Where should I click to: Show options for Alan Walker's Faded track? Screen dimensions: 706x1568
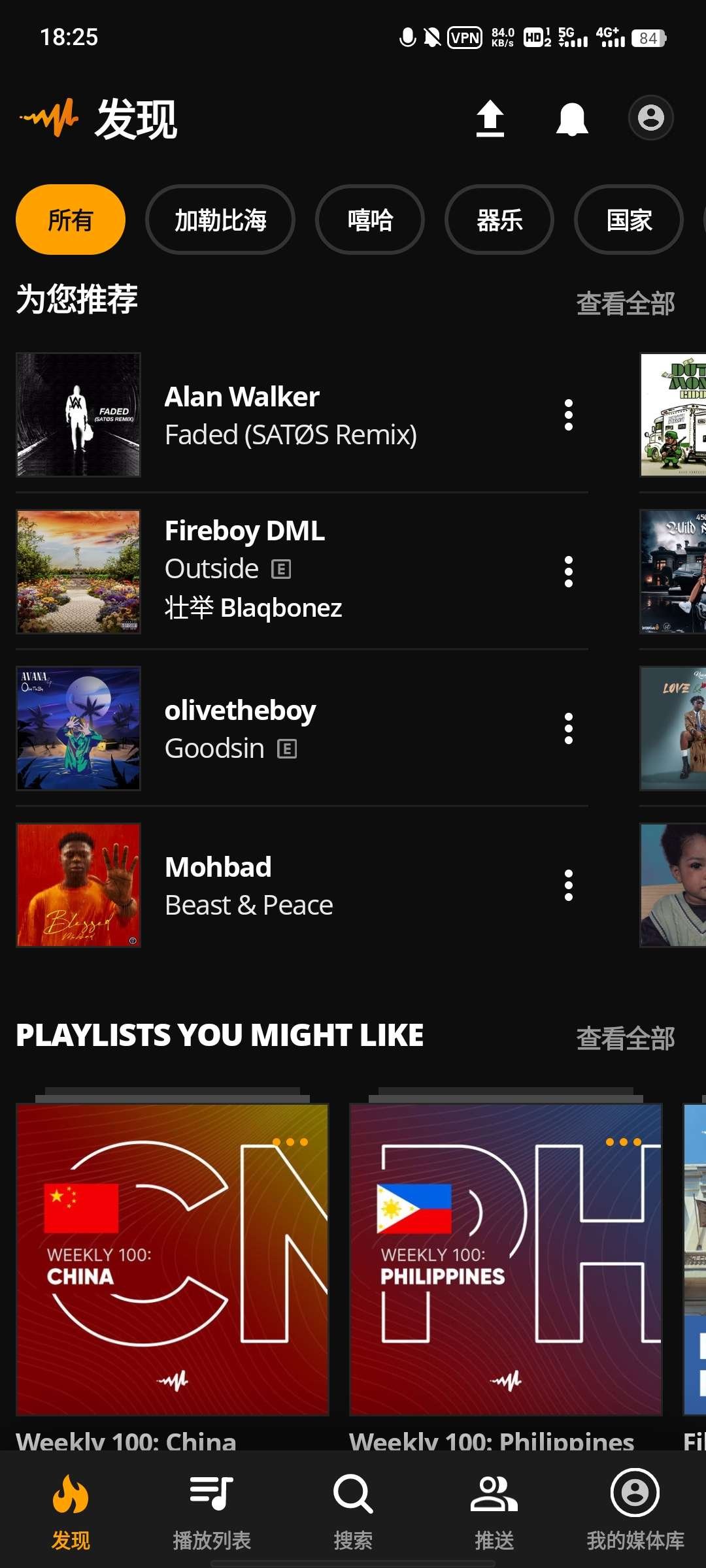point(569,415)
